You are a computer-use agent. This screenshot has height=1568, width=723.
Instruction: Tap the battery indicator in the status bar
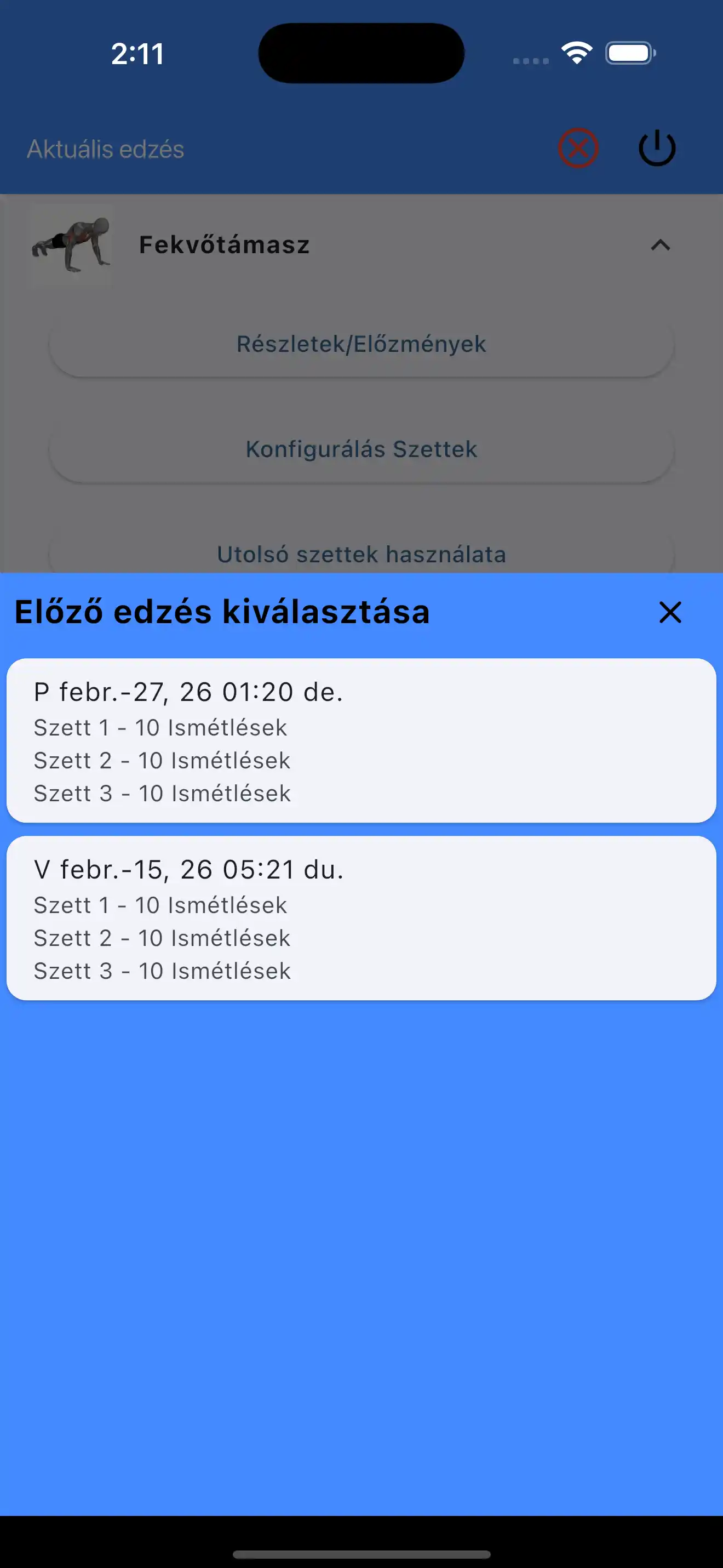pyautogui.click(x=629, y=54)
